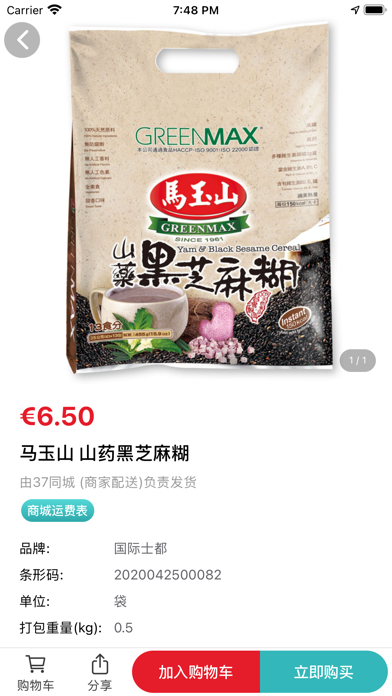Share this product via 分享
Screen dimensions: 392x696
(100, 672)
